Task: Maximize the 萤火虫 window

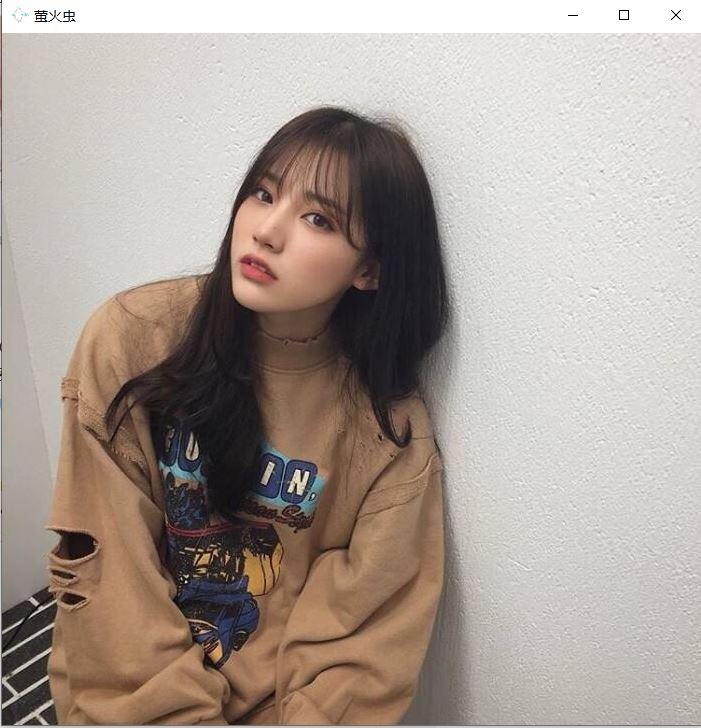Action: [624, 16]
